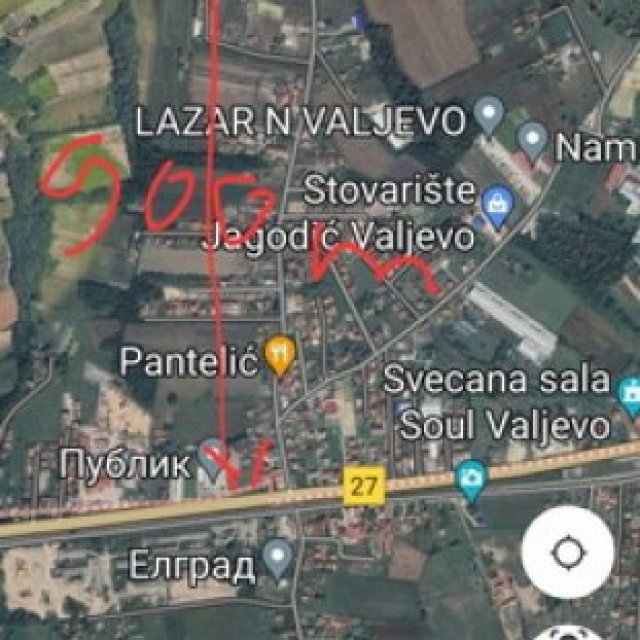Select the Stovarište Jegodić Valjevo shop pin
The height and width of the screenshot is (640, 640).
(x=495, y=205)
